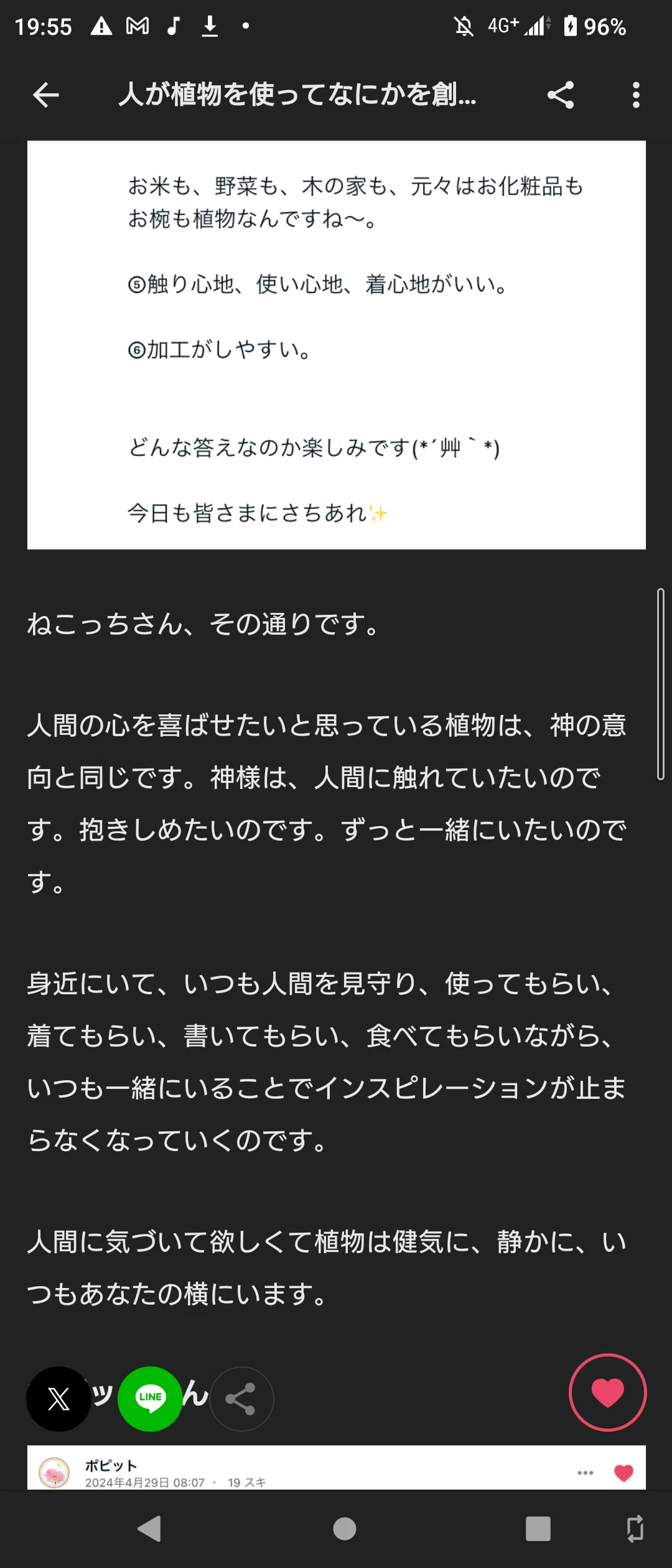The width and height of the screenshot is (672, 1568).
Task: Share this article from the top bar
Action: tap(561, 95)
